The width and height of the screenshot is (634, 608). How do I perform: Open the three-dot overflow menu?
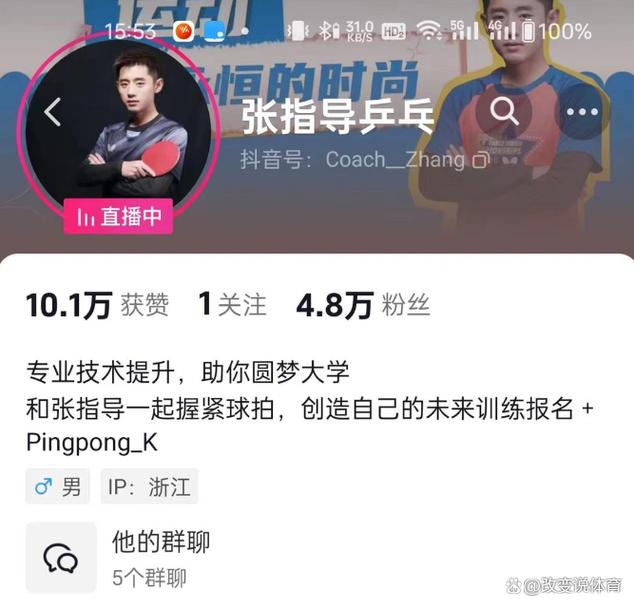coord(581,112)
